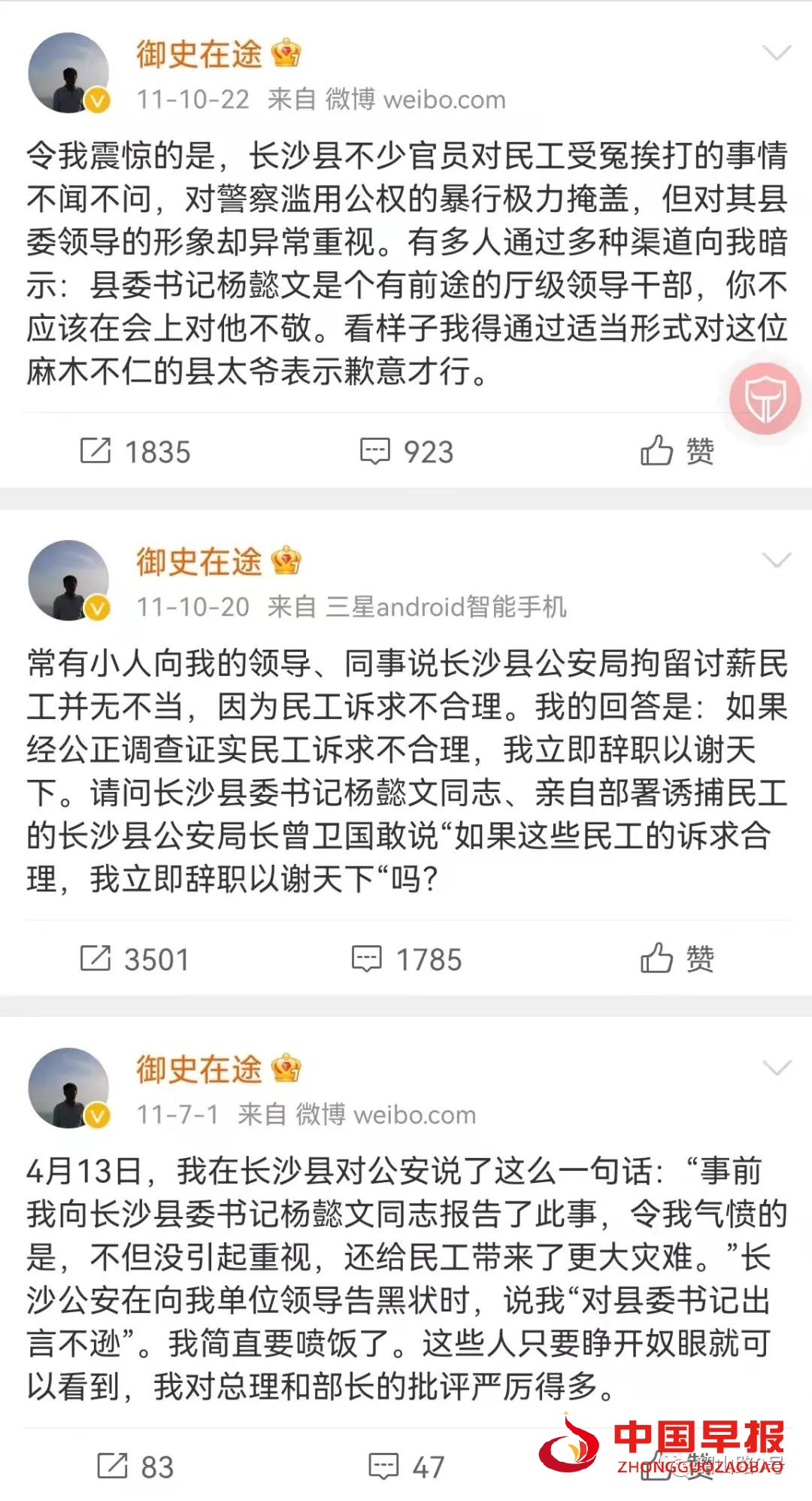Viewport: 812px width, 1501px height.
Task: Expand the chevron menu on the 11-10-20 post
Action: pos(776,560)
